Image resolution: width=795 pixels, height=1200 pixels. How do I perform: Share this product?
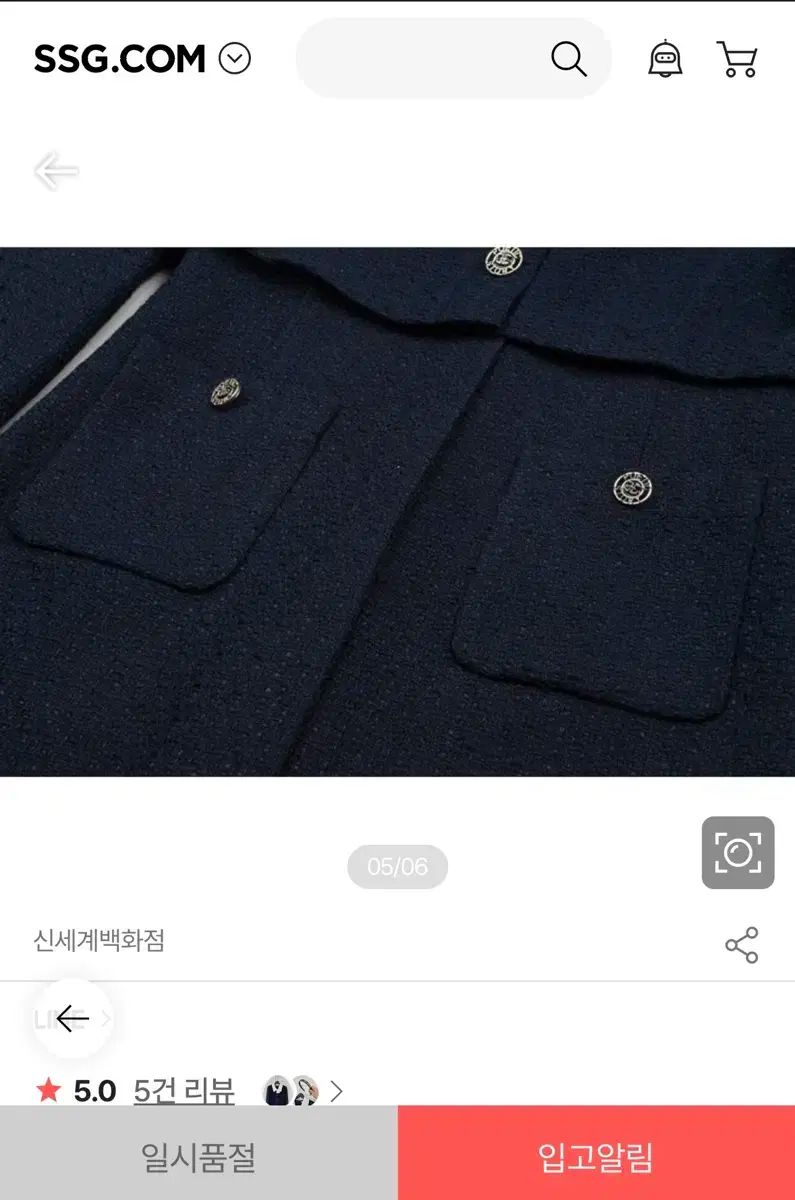741,945
